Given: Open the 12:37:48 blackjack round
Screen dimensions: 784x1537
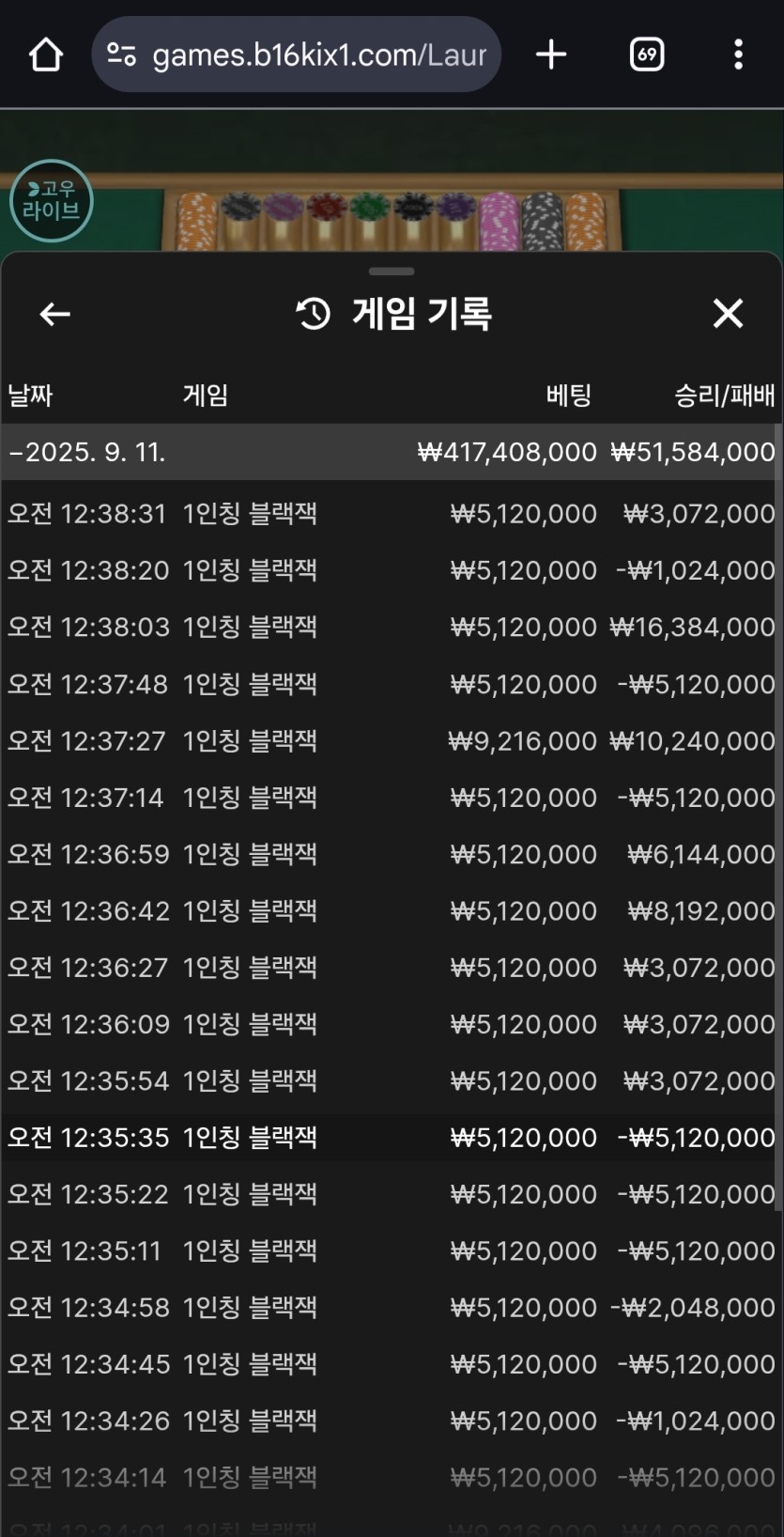Looking at the screenshot, I should pyautogui.click(x=392, y=684).
